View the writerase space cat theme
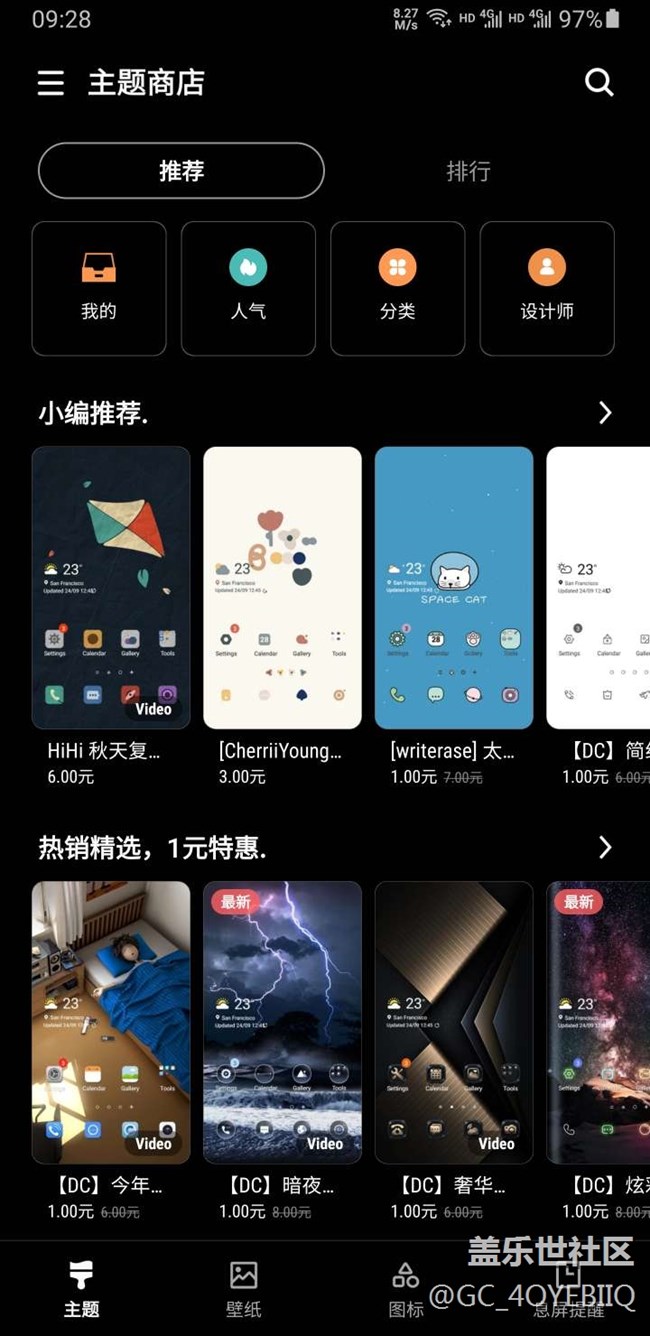The image size is (650, 1336). [454, 588]
